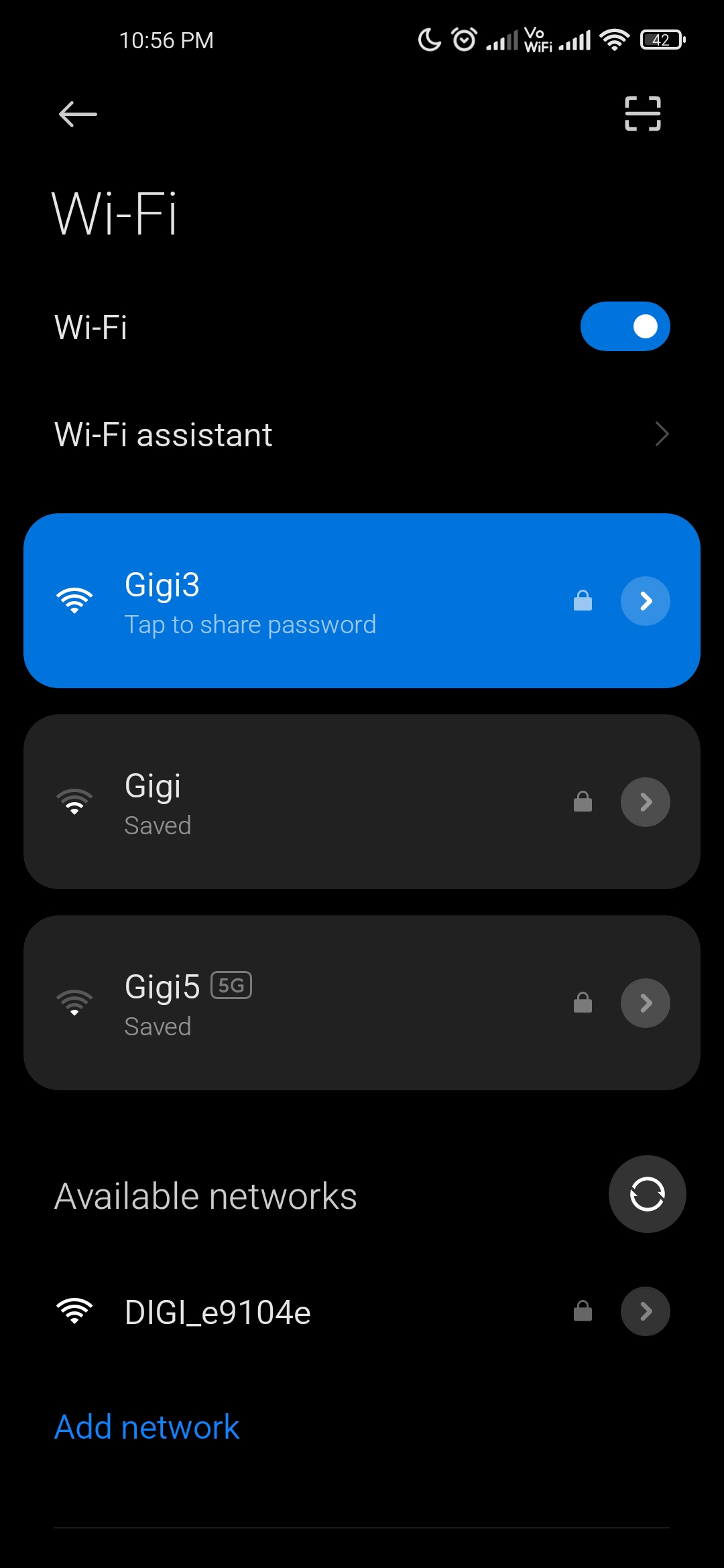The width and height of the screenshot is (724, 1568).
Task: Open details arrow for Gigi3
Action: point(646,601)
